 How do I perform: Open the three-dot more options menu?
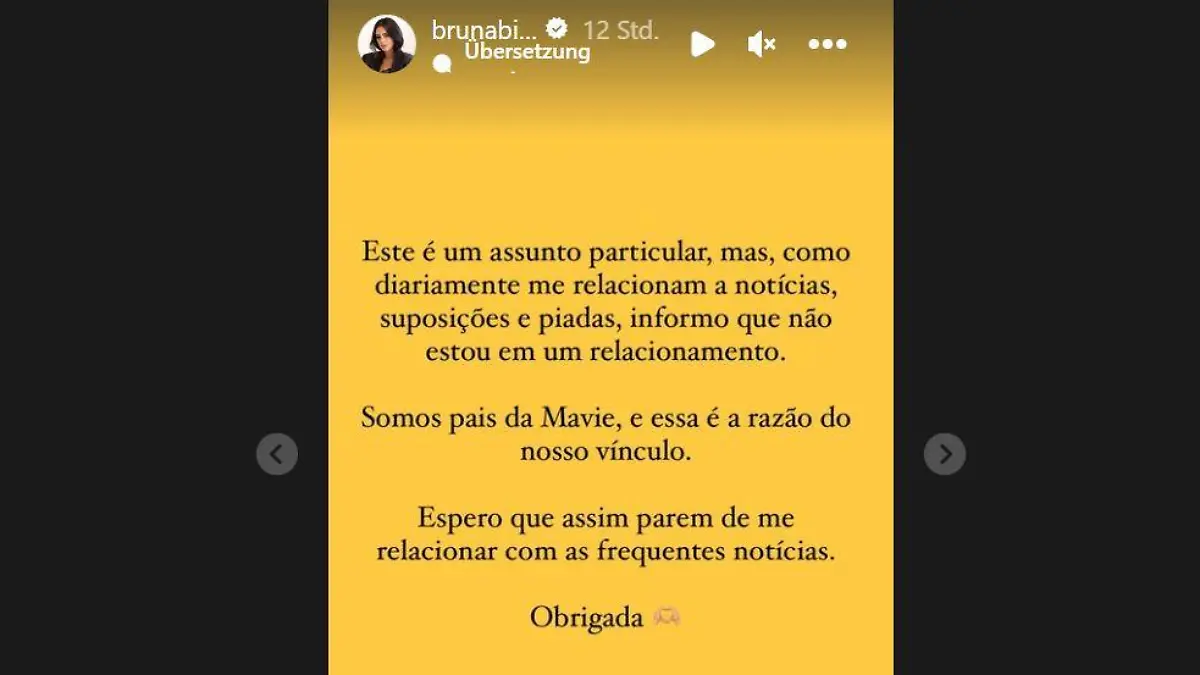click(827, 44)
